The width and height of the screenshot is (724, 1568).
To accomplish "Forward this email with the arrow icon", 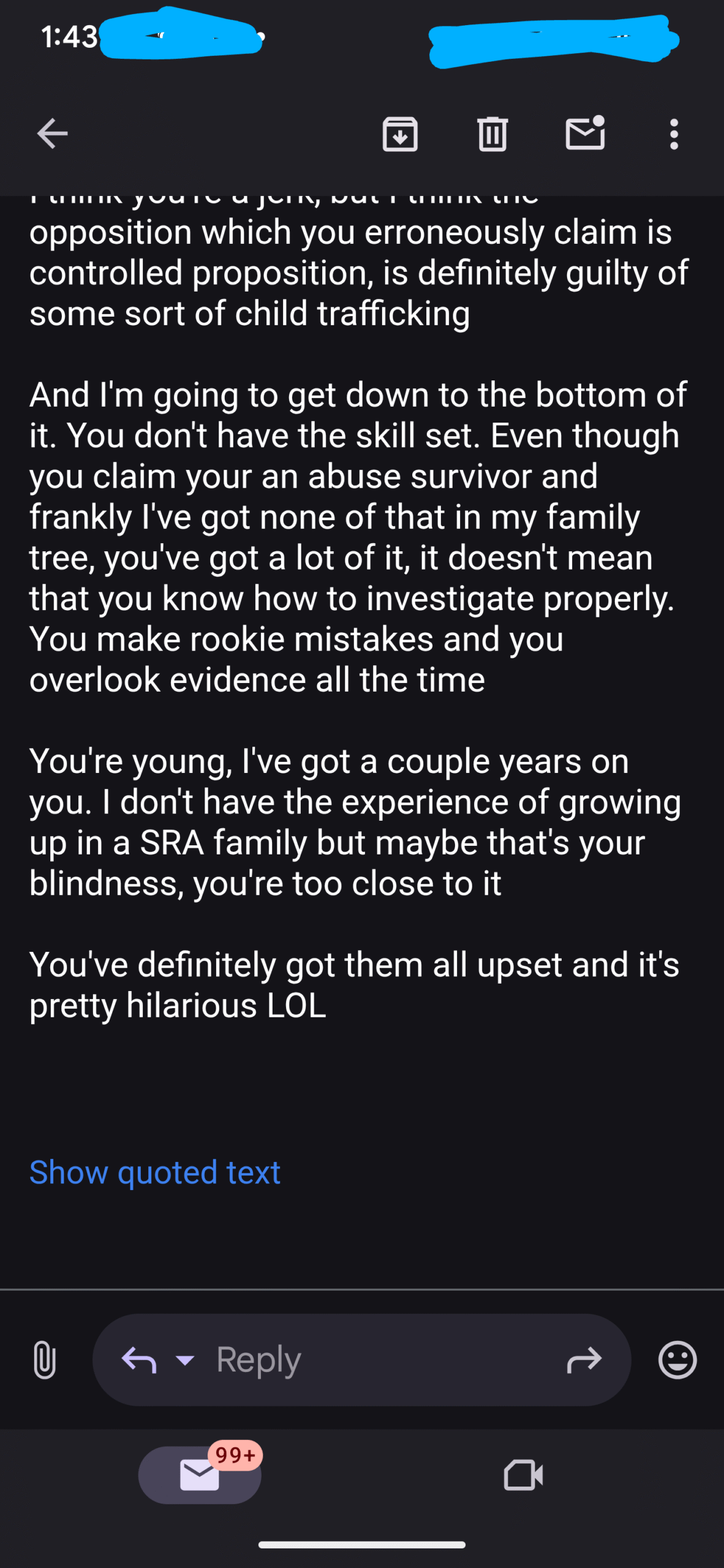I will pyautogui.click(x=584, y=1360).
